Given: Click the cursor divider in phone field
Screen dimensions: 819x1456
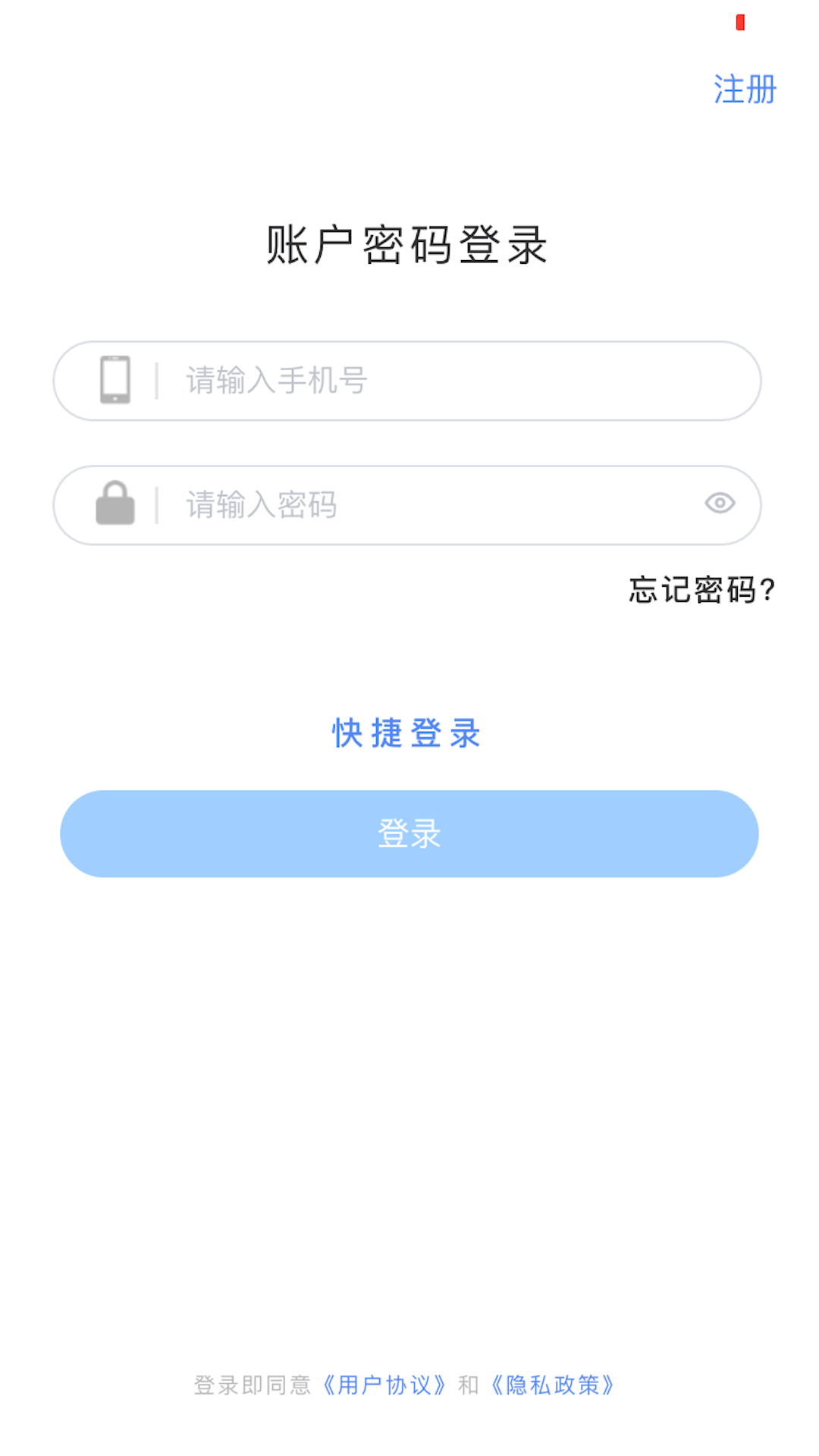Looking at the screenshot, I should click(x=155, y=379).
